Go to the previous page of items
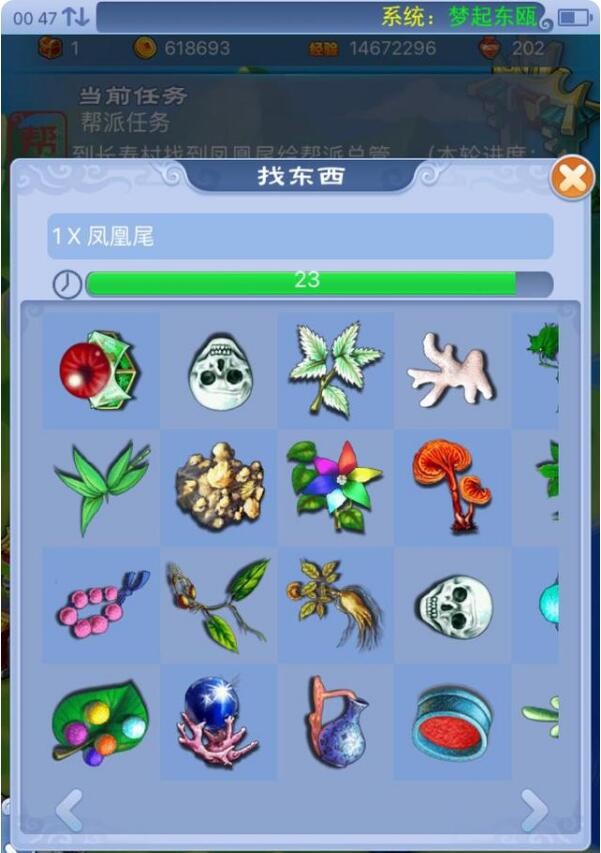 pos(68,810)
